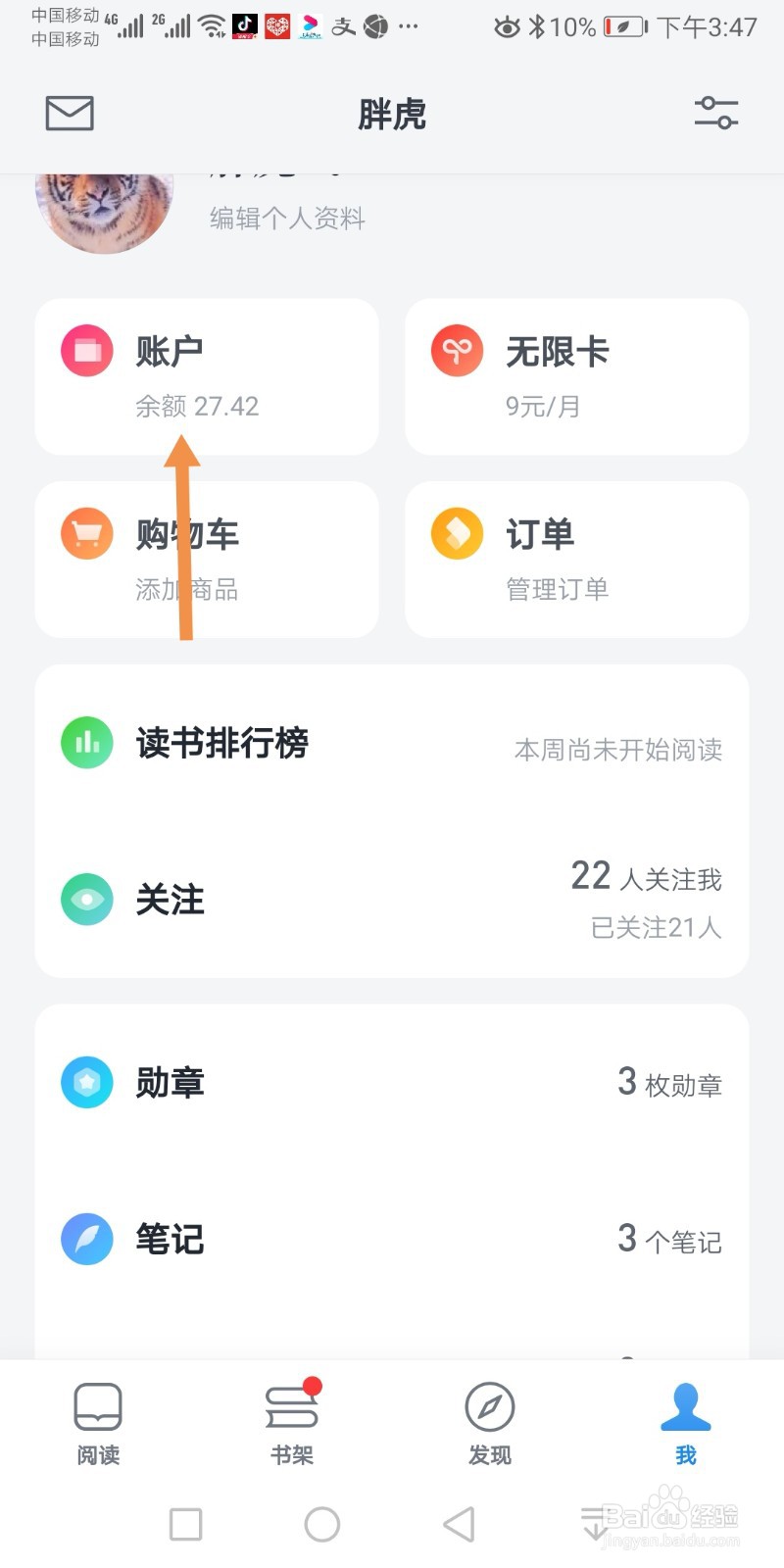The height and width of the screenshot is (1568, 784).
Task: Tap 编辑个人资料 to edit profile
Action: [287, 218]
